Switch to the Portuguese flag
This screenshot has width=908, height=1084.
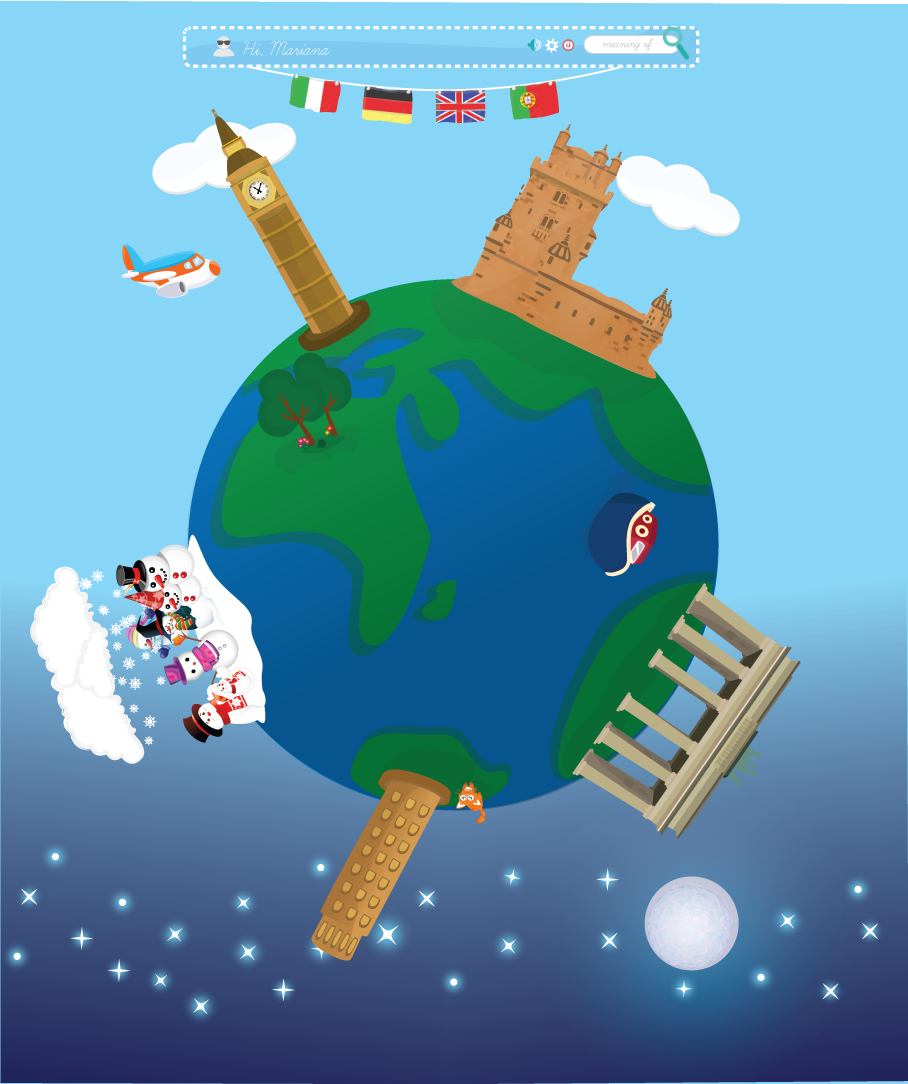point(534,101)
